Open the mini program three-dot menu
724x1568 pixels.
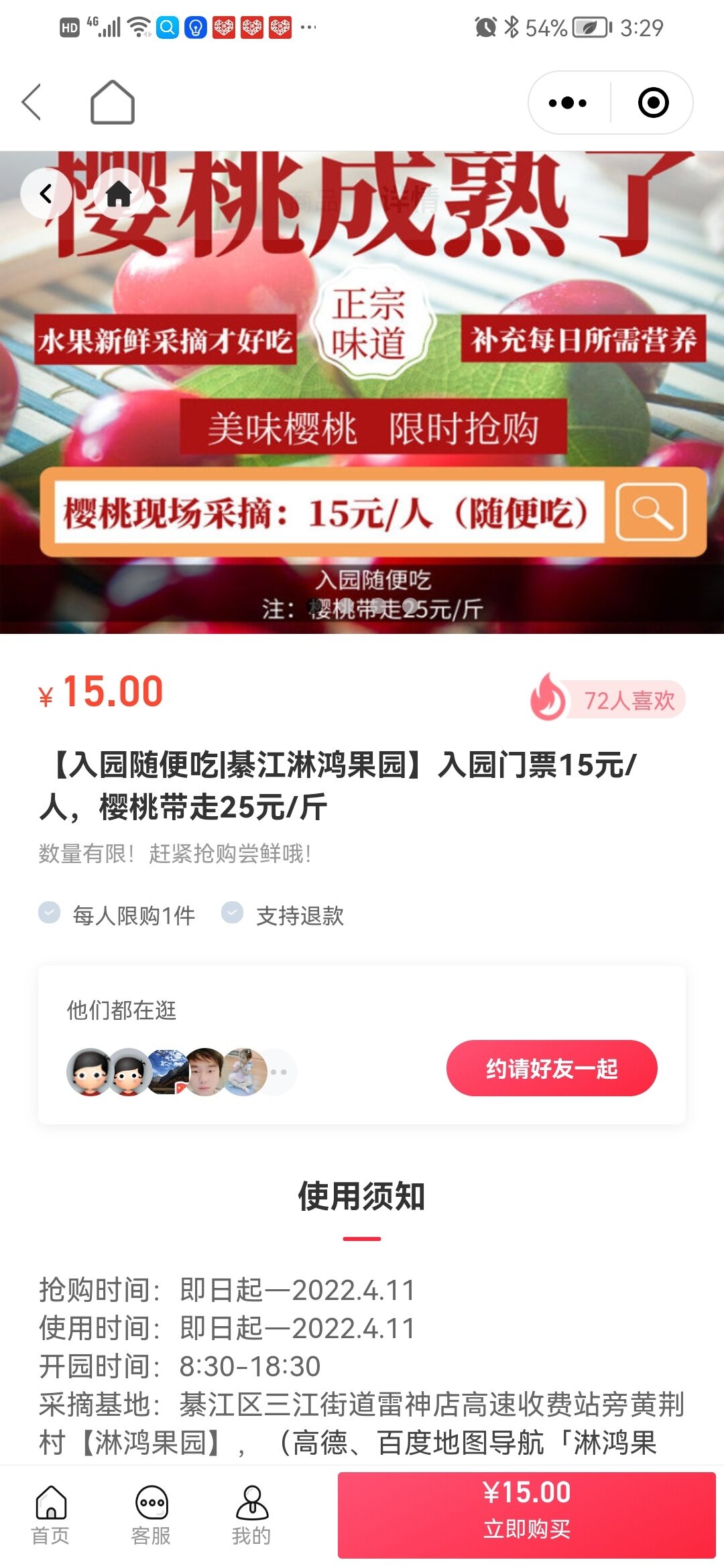click(x=568, y=103)
